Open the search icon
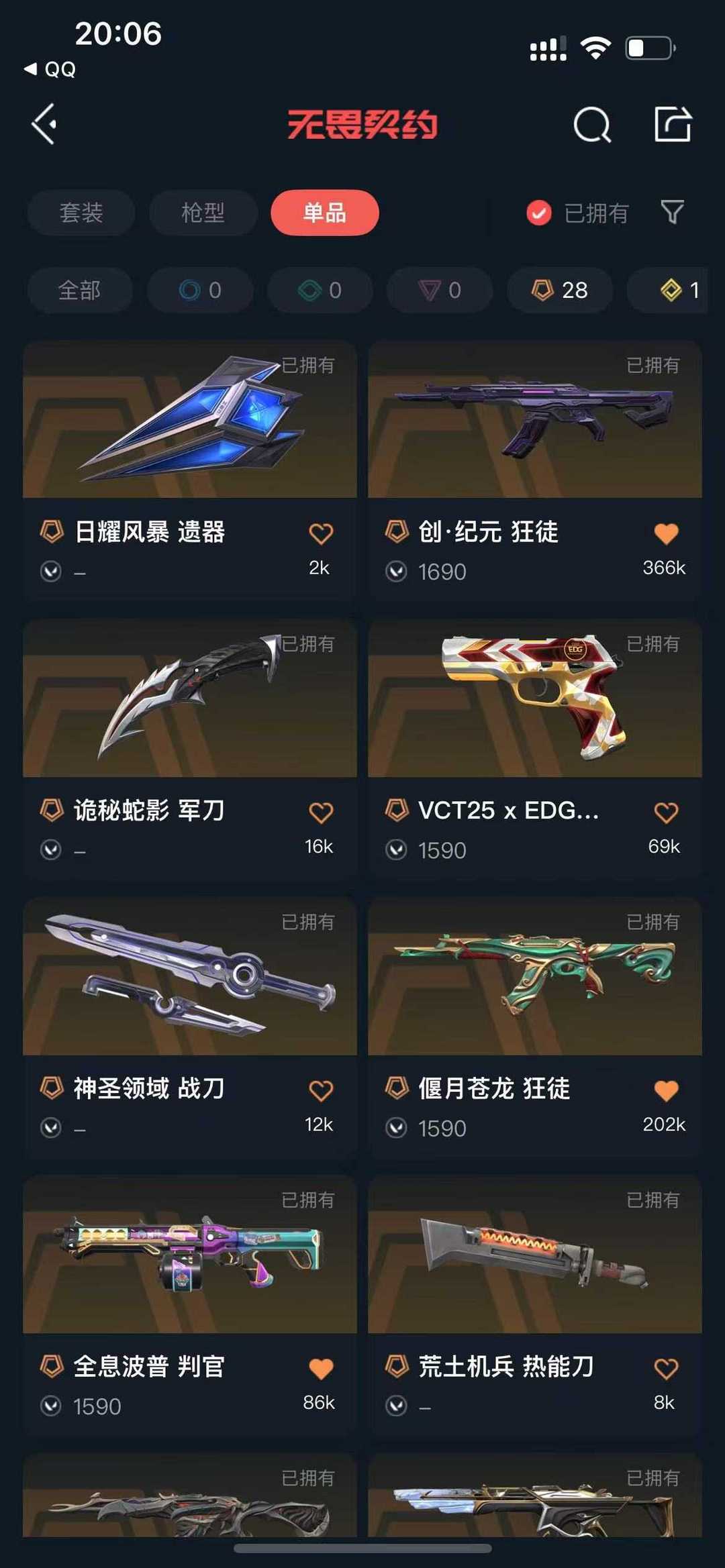The image size is (725, 1568). (x=592, y=125)
